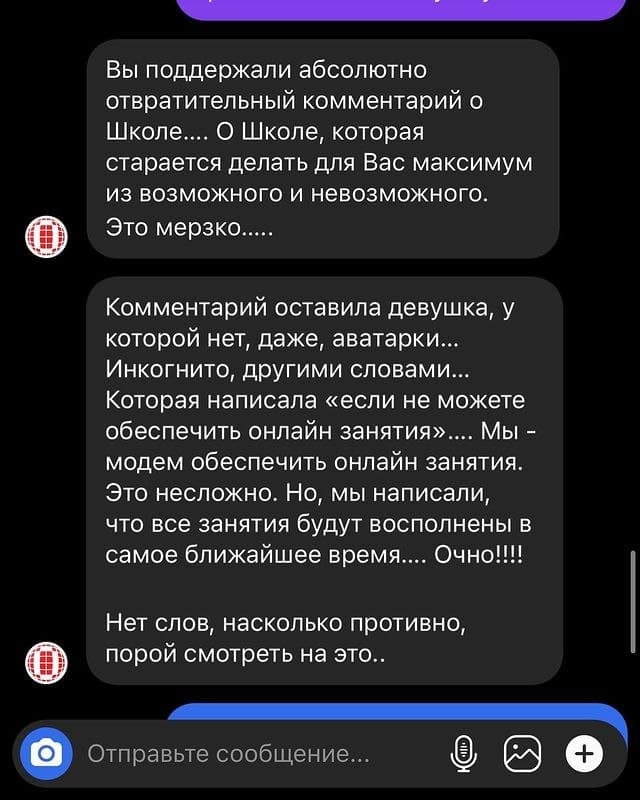Record a voice message with the microphone
The width and height of the screenshot is (640, 800).
pos(463,753)
